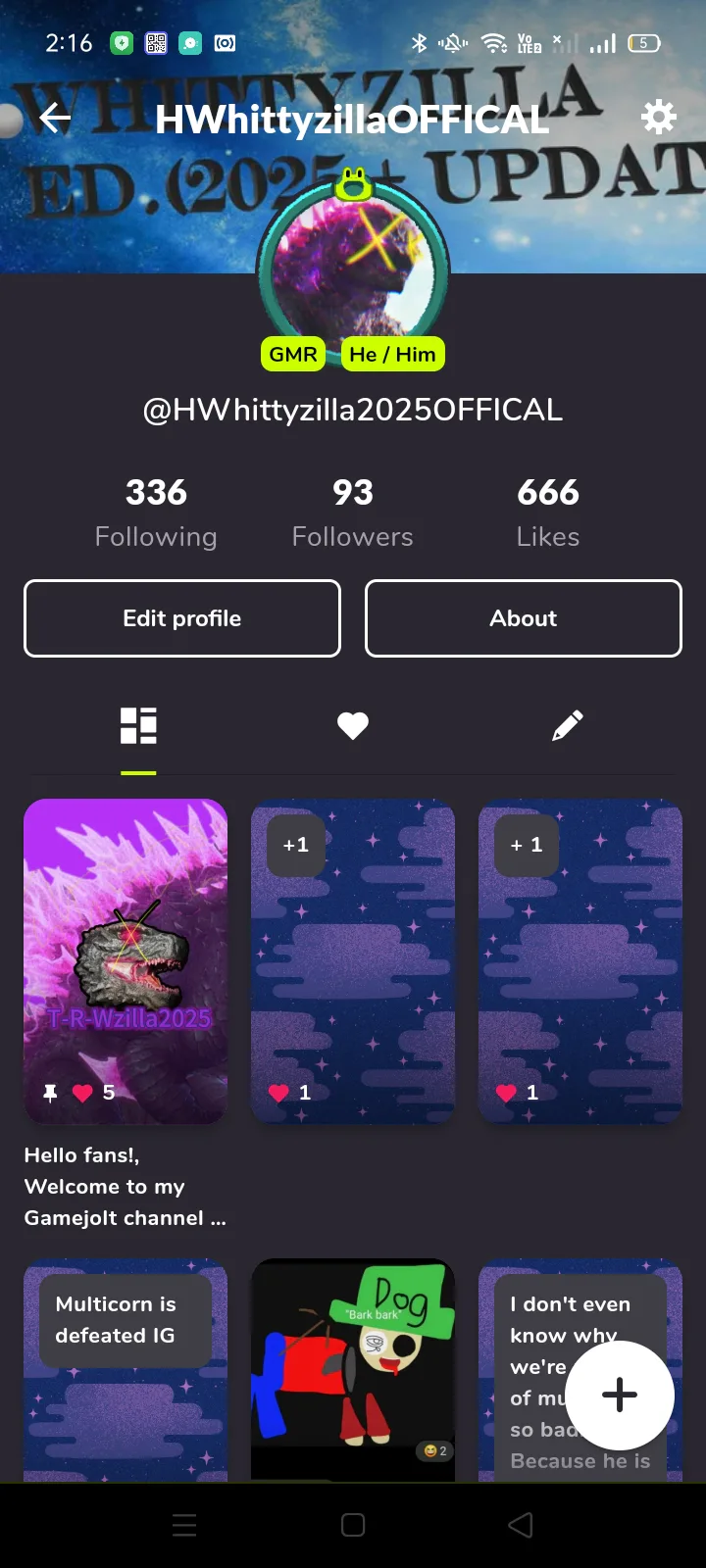This screenshot has width=706, height=1568.
Task: Open the pinned T-R-Wzilla2025 post
Action: point(126,960)
